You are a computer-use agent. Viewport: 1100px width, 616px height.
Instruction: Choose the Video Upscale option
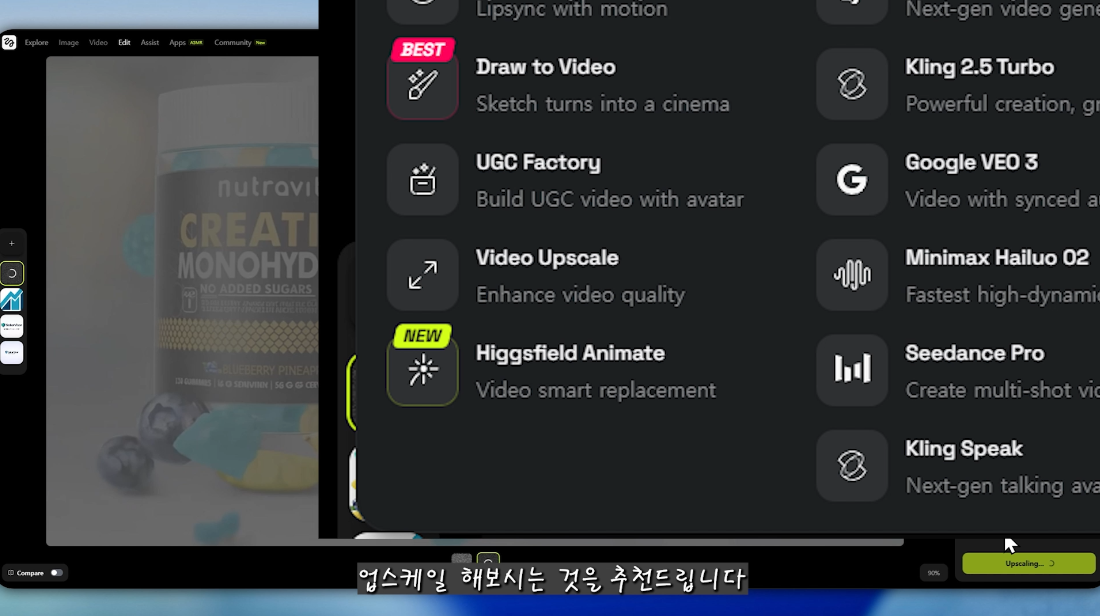pyautogui.click(x=546, y=276)
